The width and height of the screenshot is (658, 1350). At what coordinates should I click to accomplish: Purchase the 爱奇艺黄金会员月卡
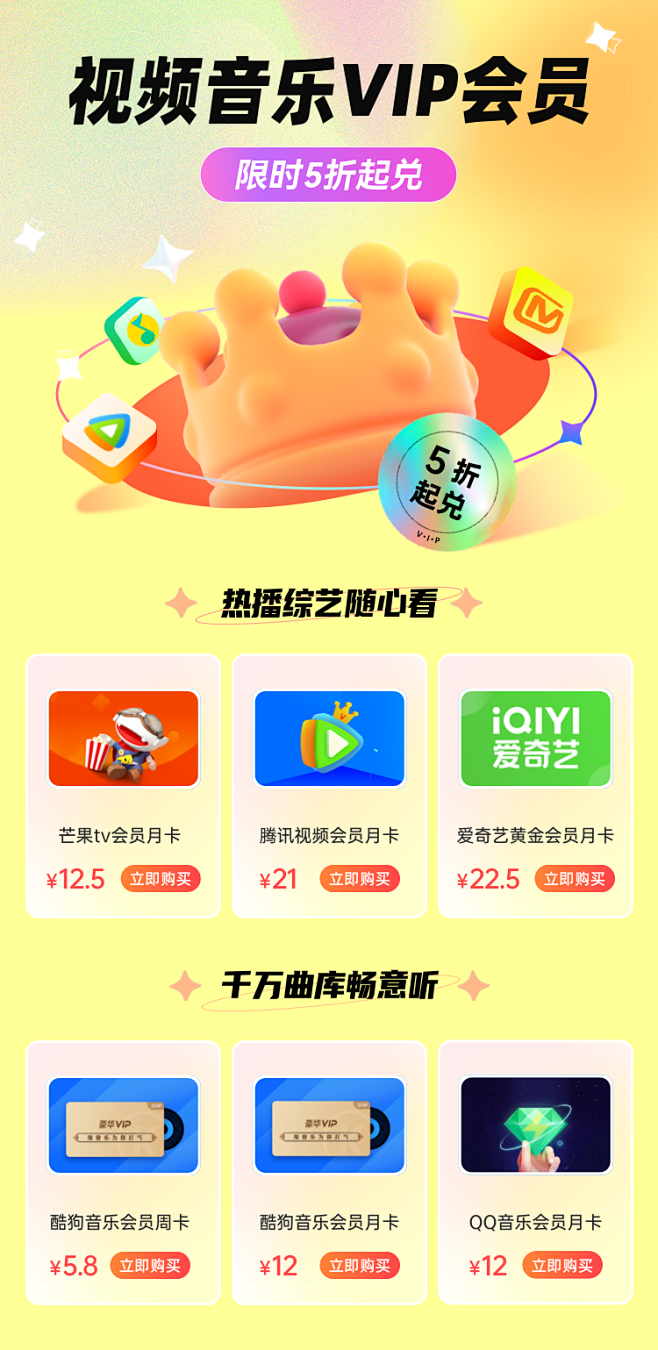point(575,879)
